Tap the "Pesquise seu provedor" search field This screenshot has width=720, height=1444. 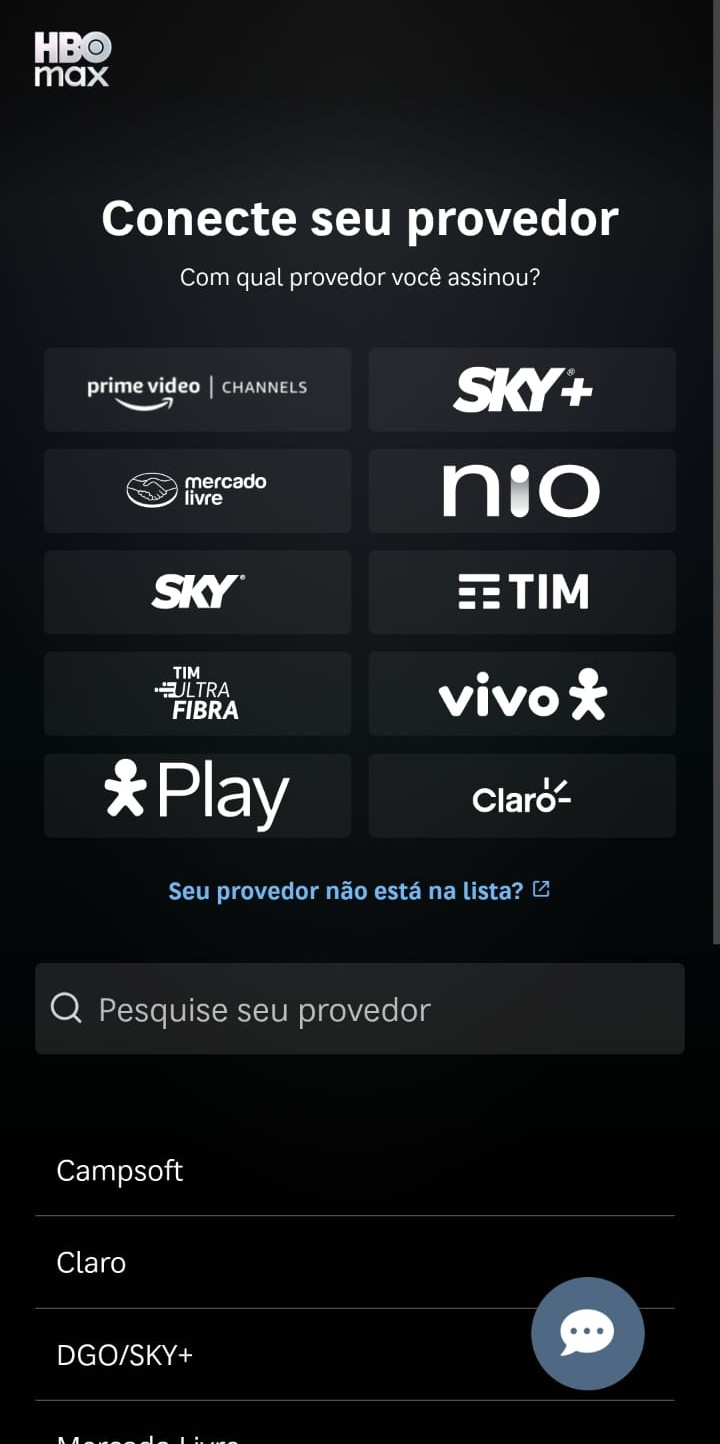(x=360, y=1009)
